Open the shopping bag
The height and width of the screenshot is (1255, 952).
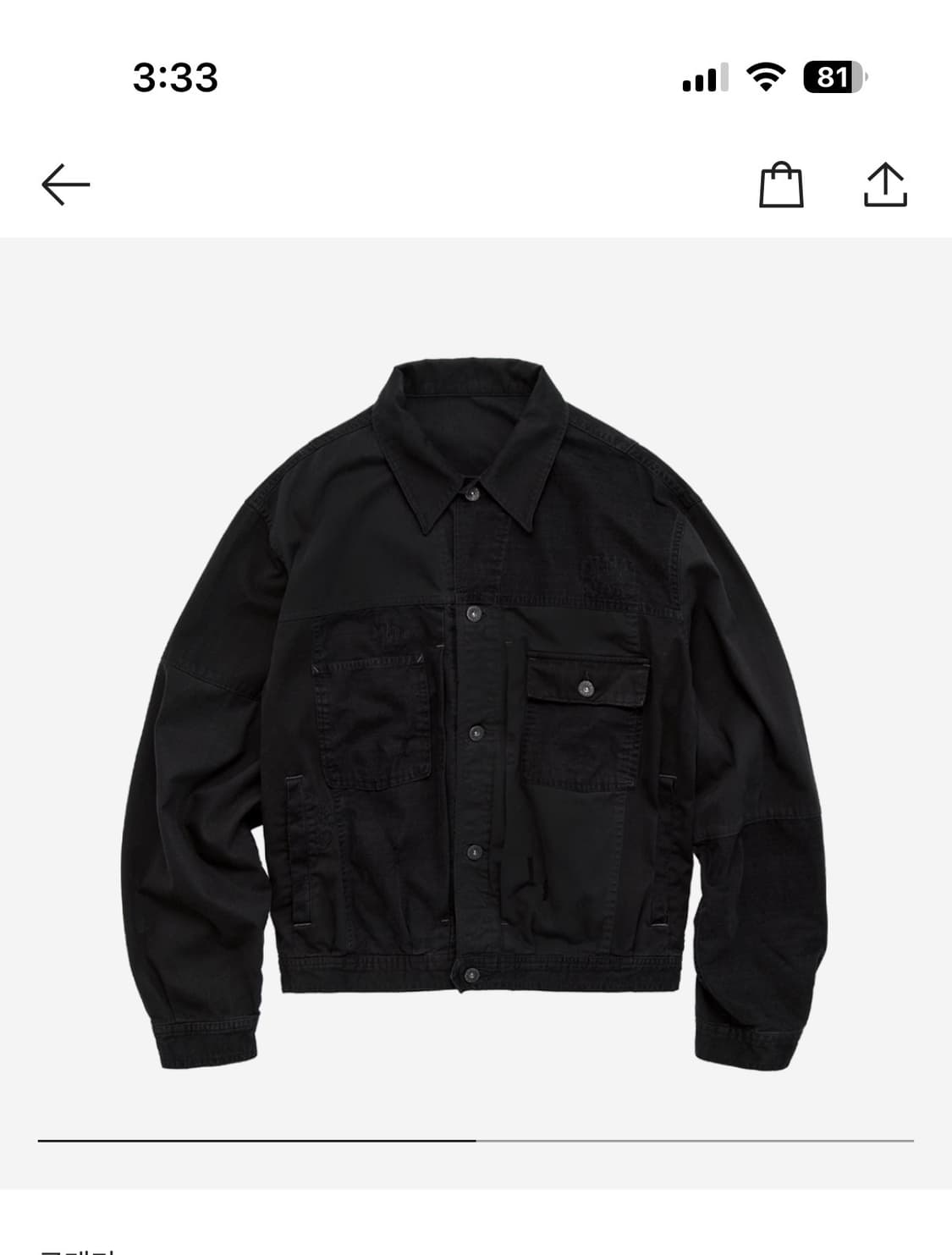781,184
